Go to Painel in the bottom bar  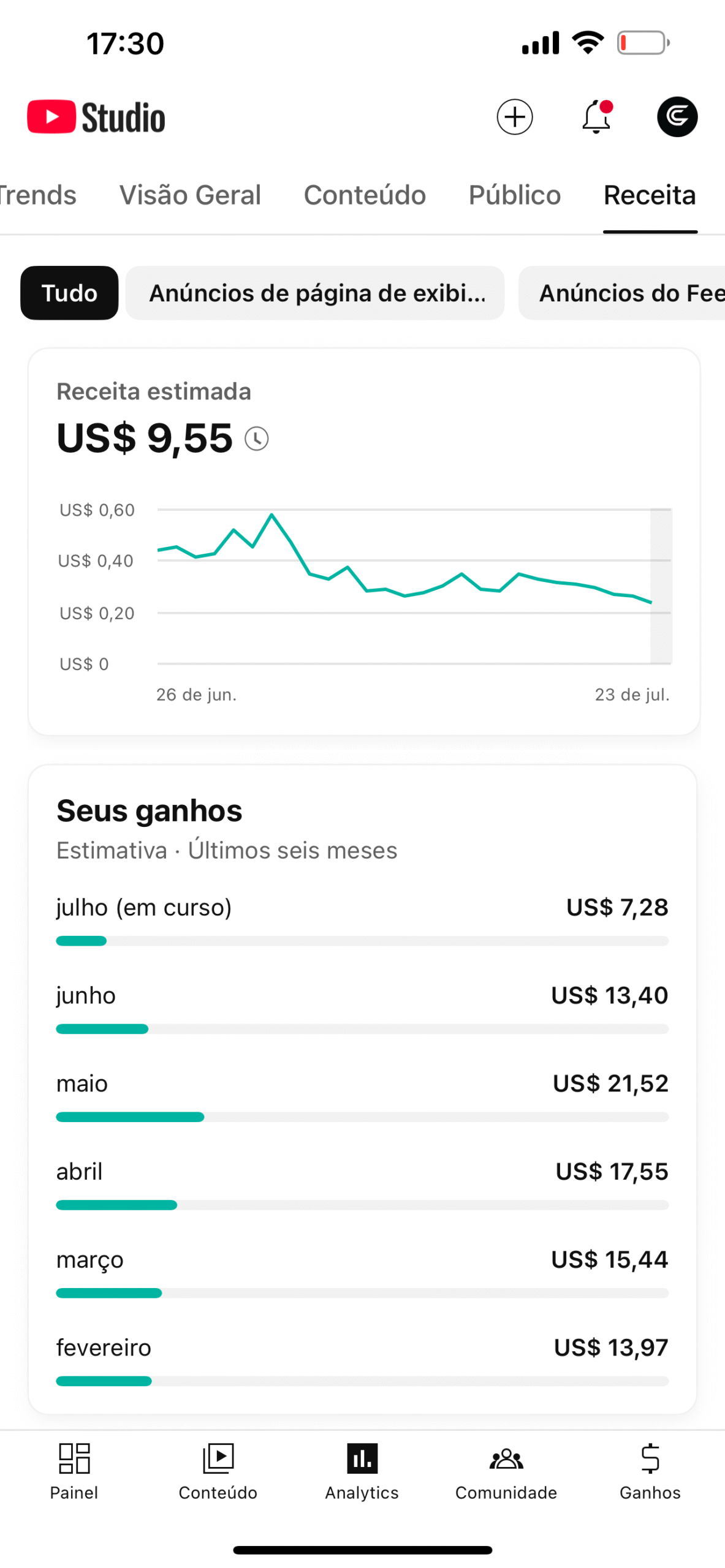(x=74, y=1471)
